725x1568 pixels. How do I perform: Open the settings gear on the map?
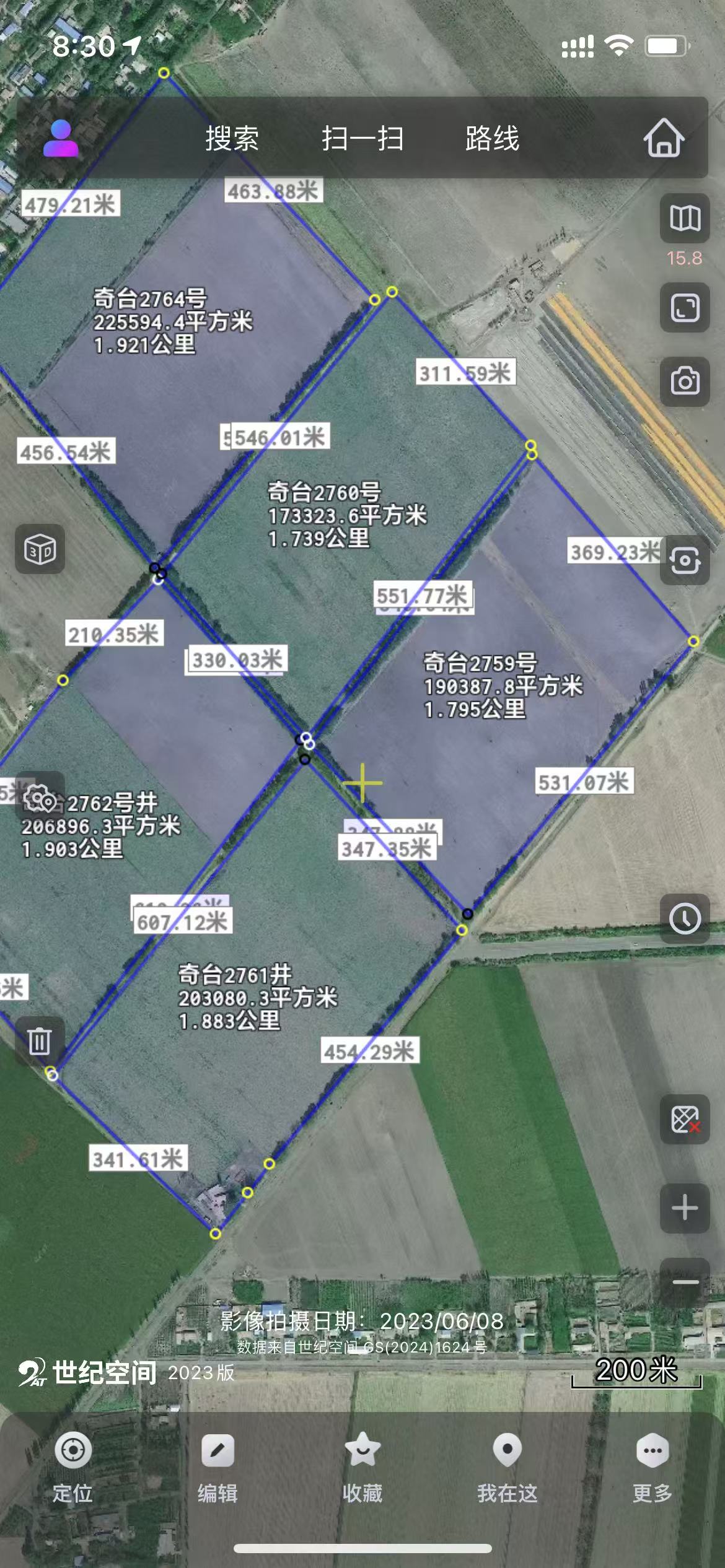39,799
